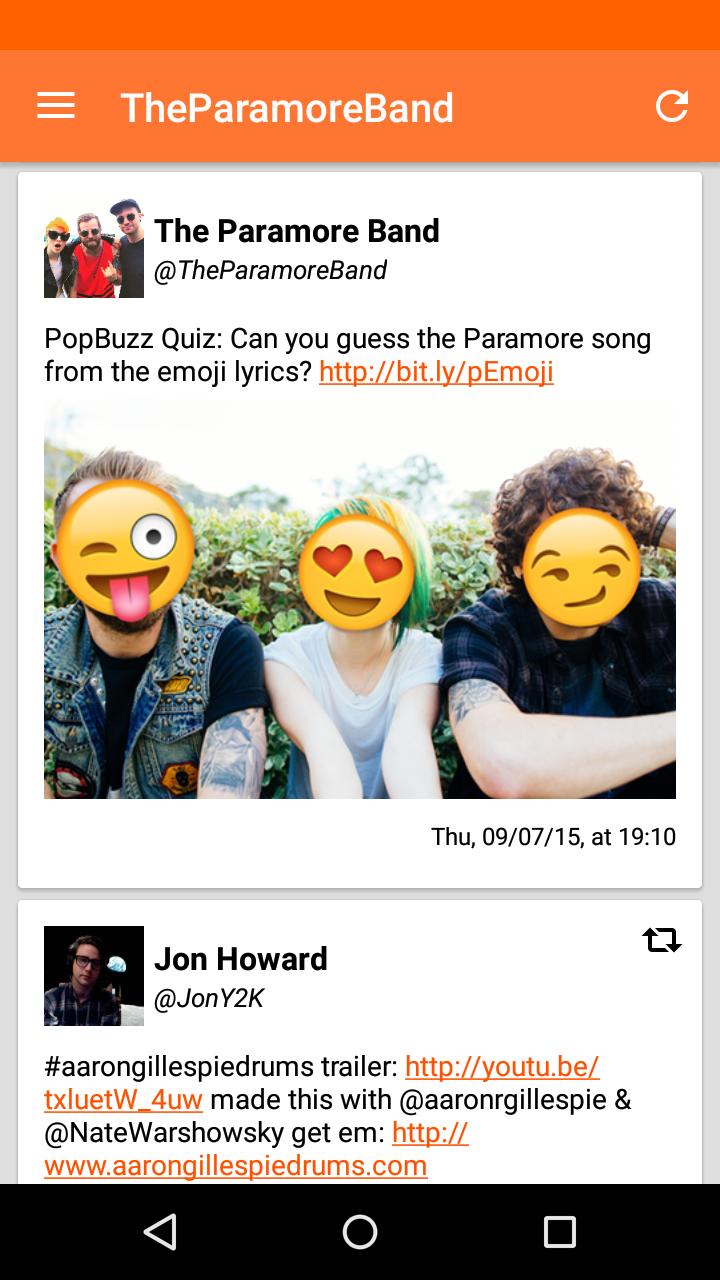Tap the retweet toggle under Jon Howard's post
The image size is (720, 1280).
663,940
